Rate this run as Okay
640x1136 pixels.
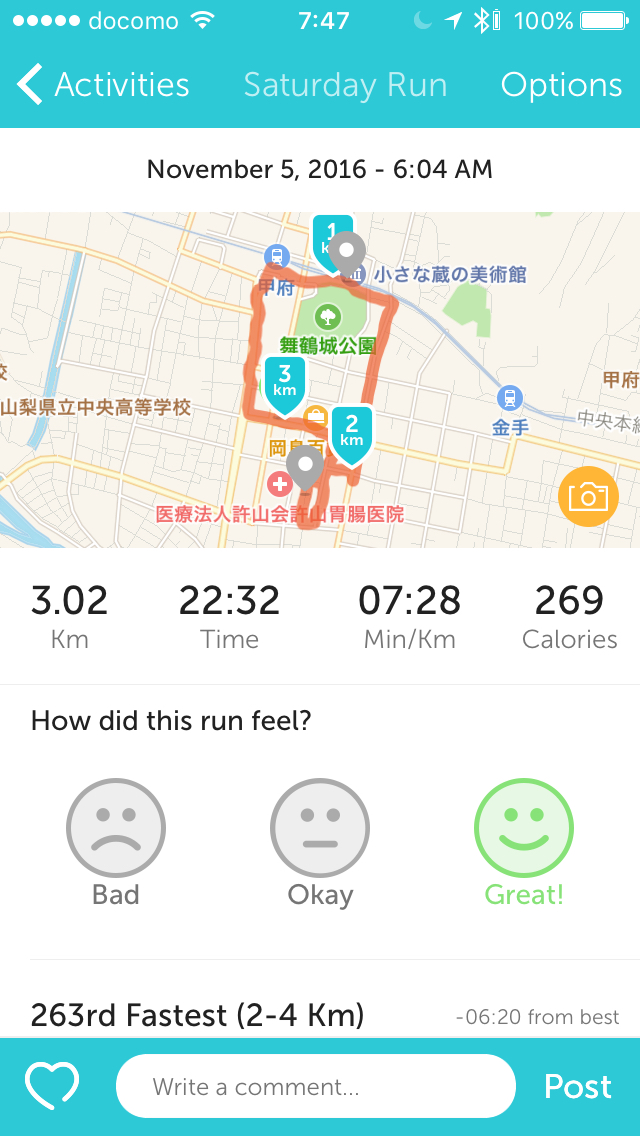point(320,829)
